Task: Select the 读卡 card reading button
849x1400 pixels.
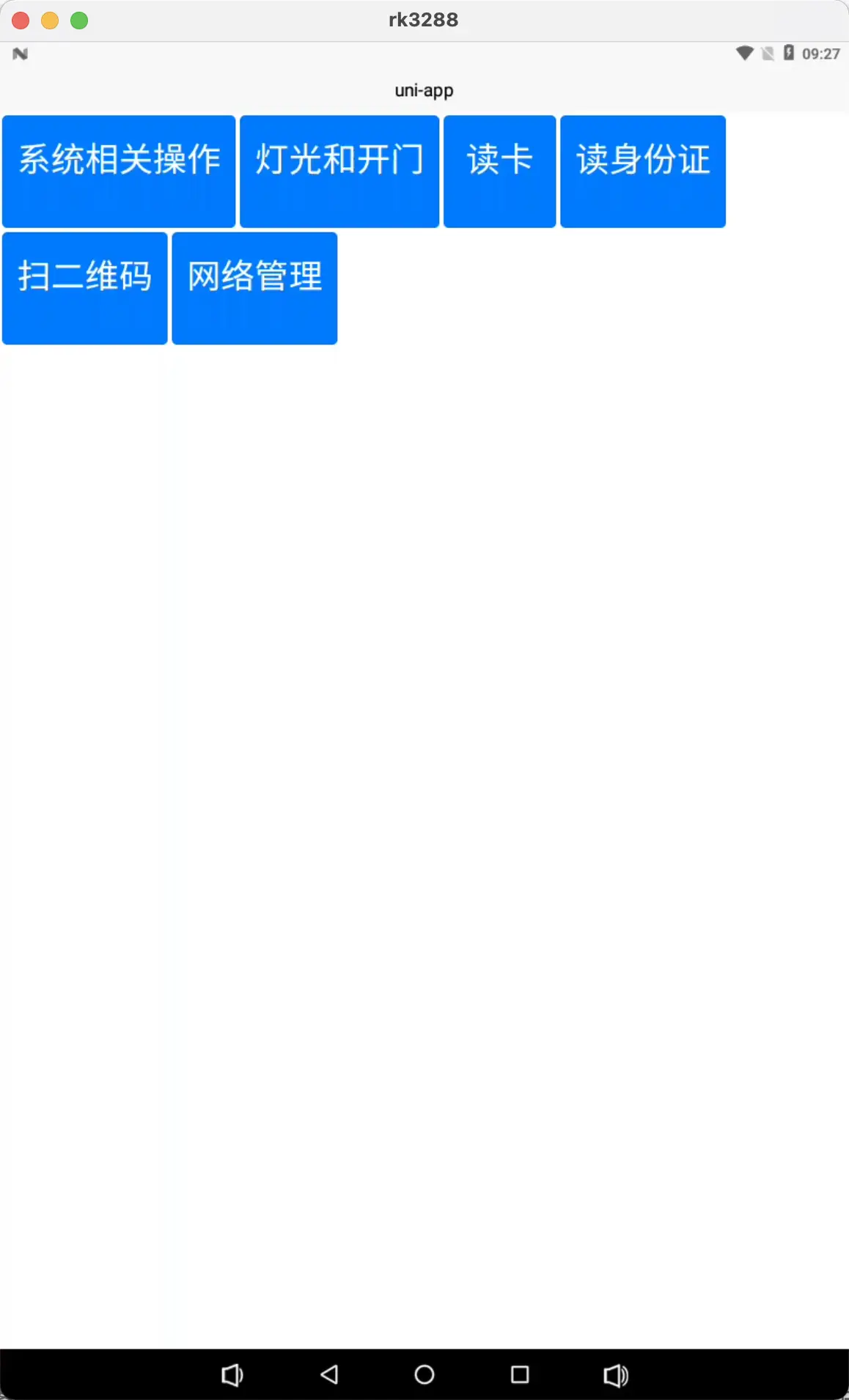Action: point(500,172)
